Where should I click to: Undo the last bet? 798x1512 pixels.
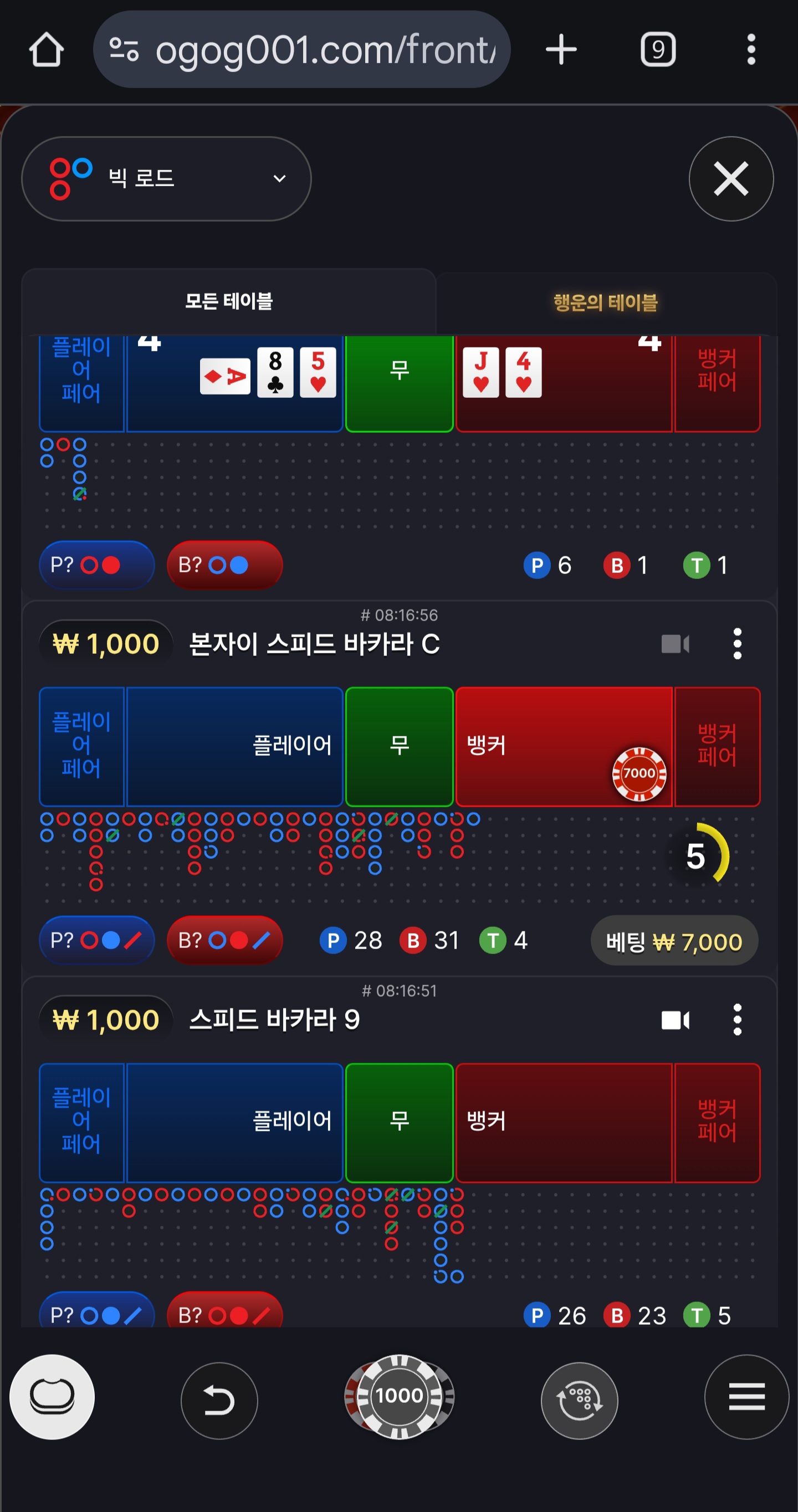219,1400
